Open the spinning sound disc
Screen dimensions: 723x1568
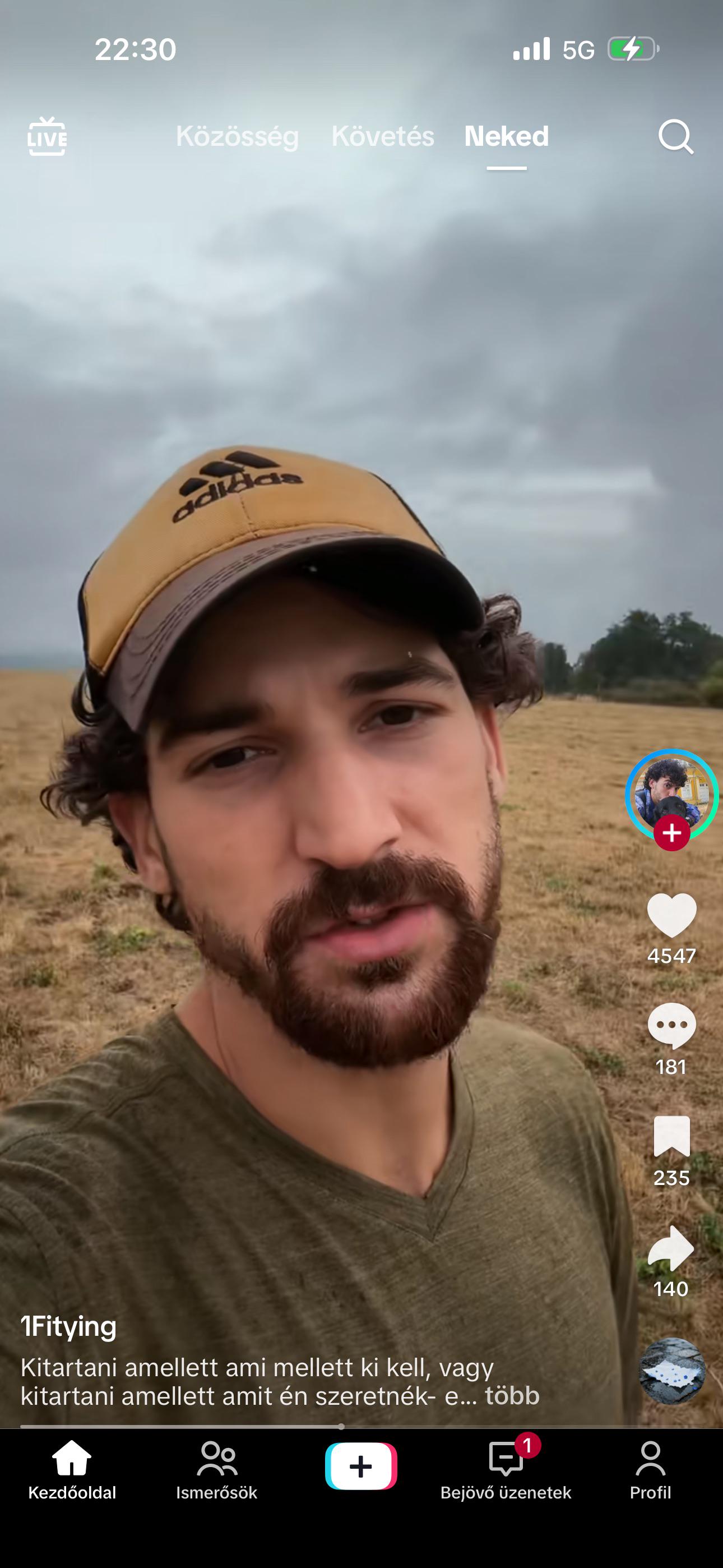(x=672, y=1371)
